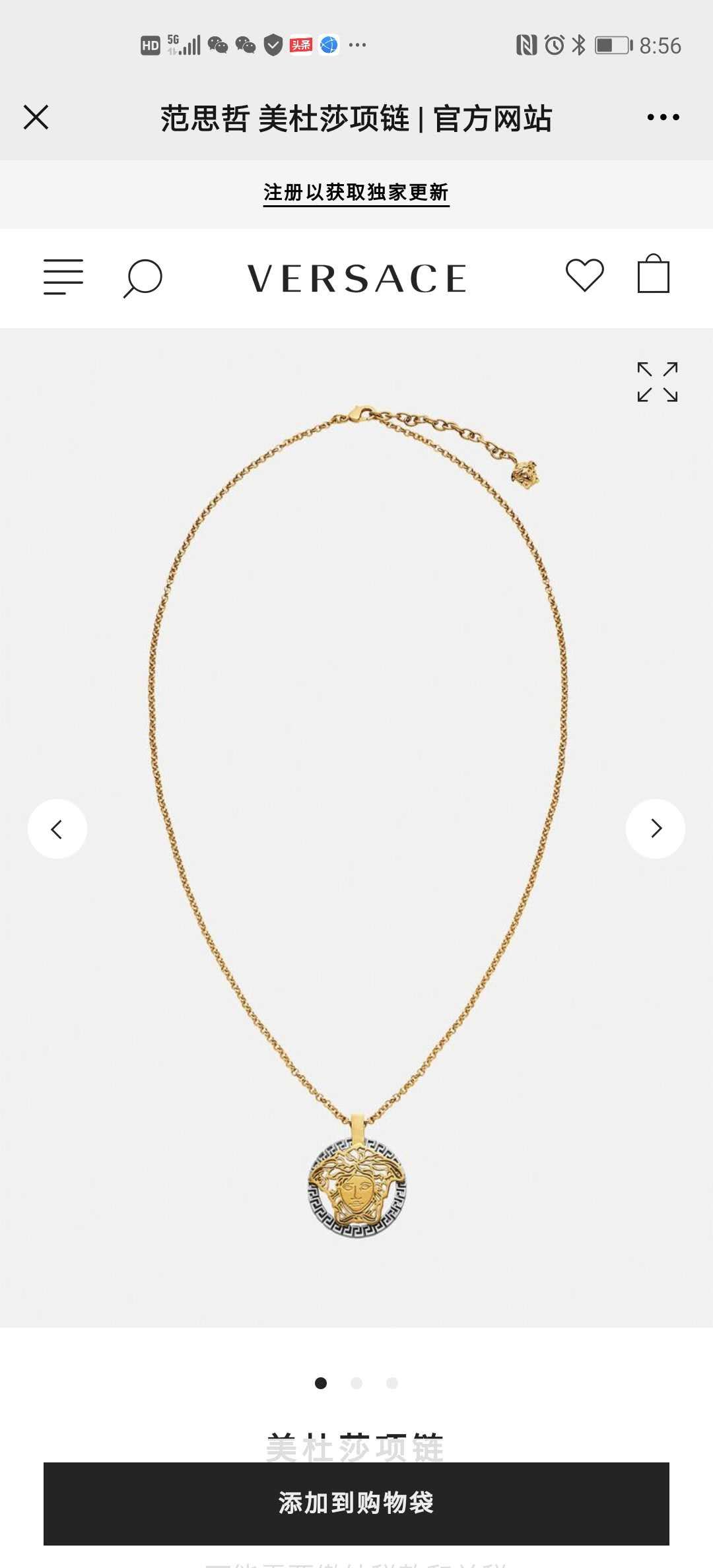Expand the necklace image to fullscreen
Image resolution: width=713 pixels, height=1568 pixels.
[x=658, y=381]
